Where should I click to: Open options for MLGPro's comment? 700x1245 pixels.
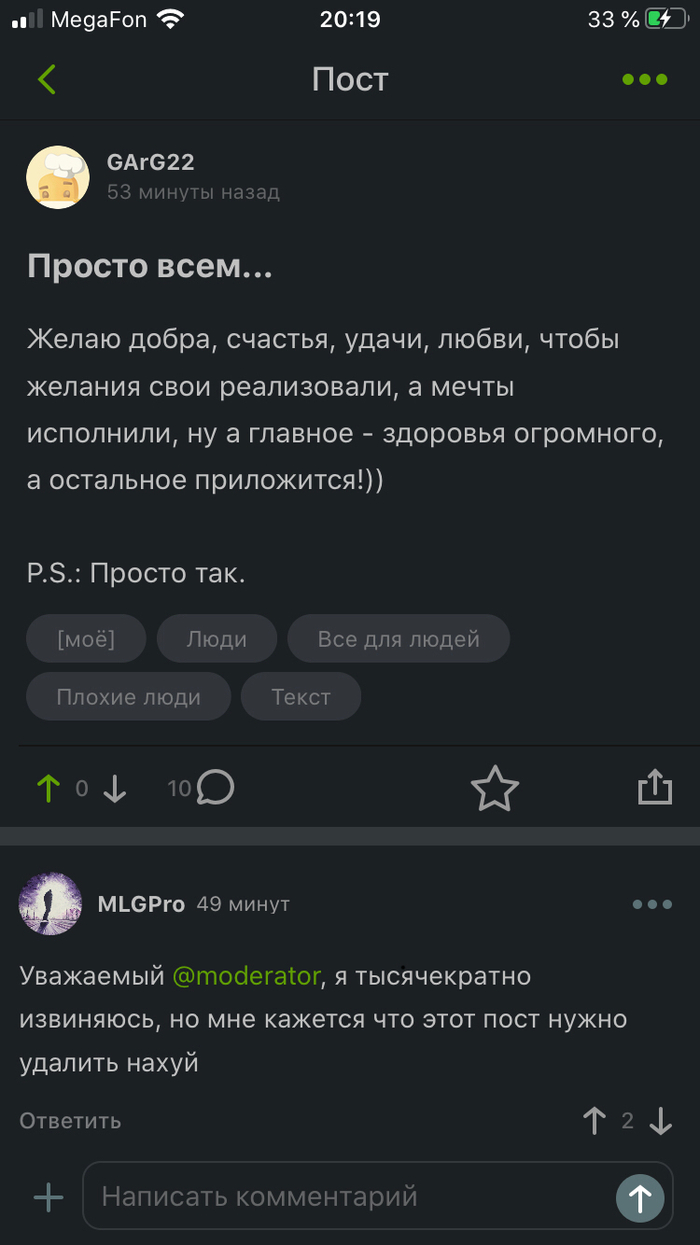click(x=652, y=904)
